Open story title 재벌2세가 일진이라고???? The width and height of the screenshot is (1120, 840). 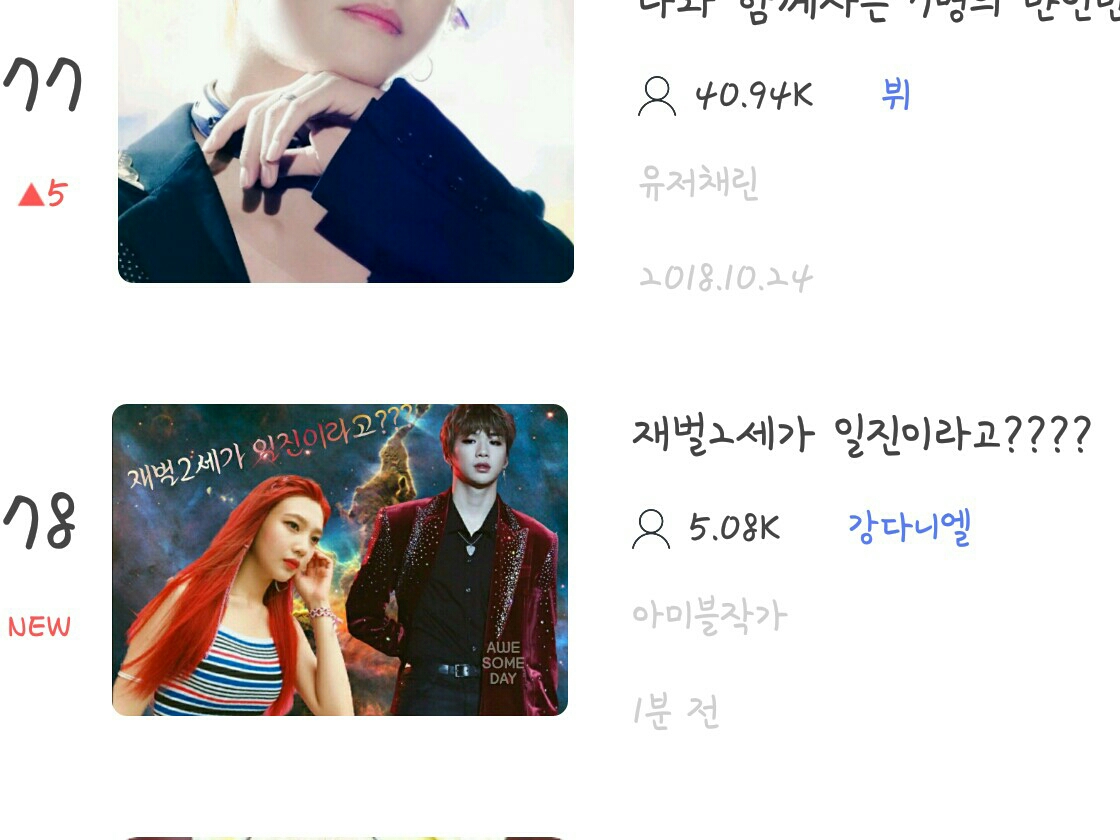click(x=861, y=435)
